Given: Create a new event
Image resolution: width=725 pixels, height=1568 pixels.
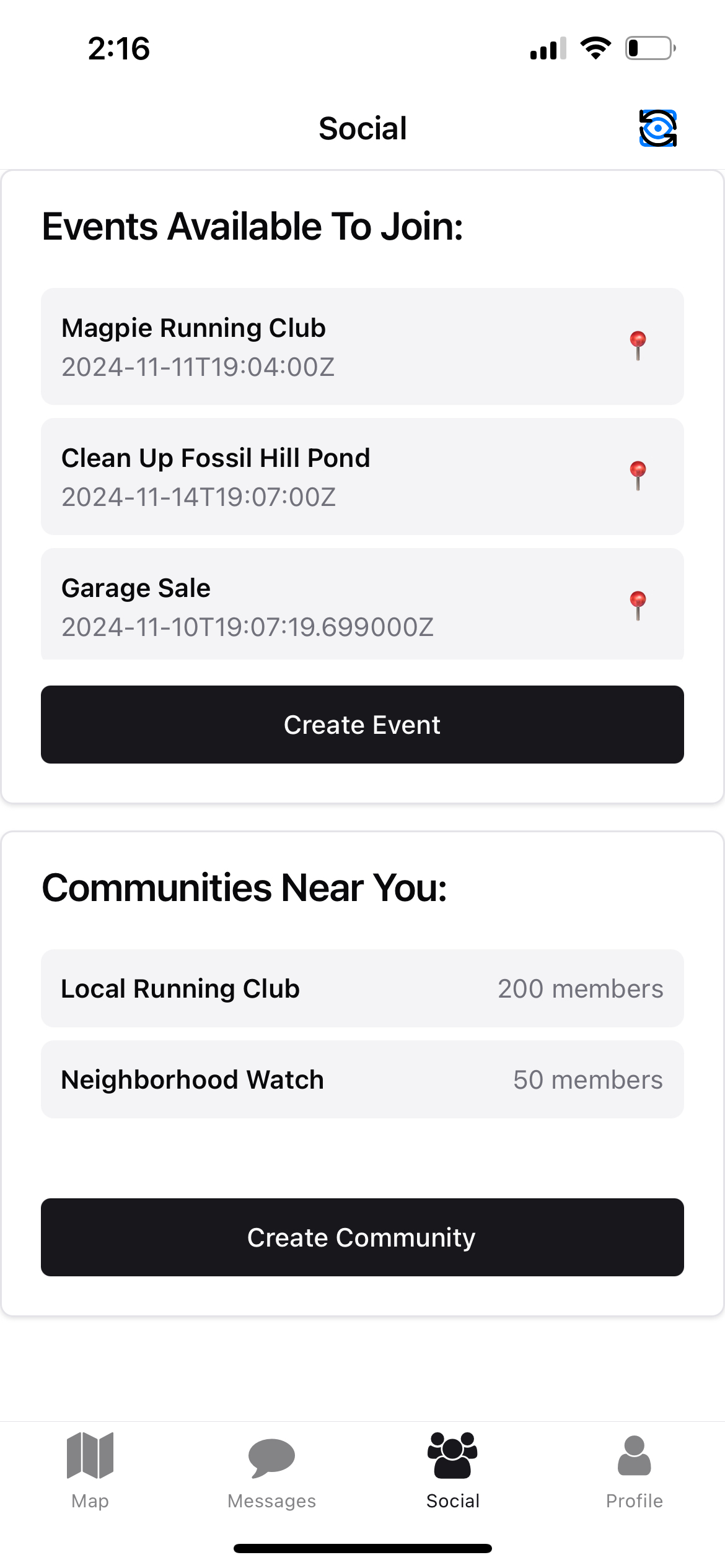Looking at the screenshot, I should coord(362,725).
